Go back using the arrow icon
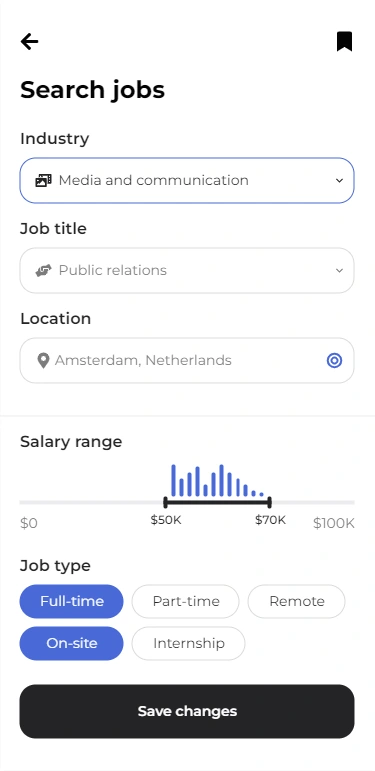Image resolution: width=375 pixels, height=771 pixels. [29, 42]
